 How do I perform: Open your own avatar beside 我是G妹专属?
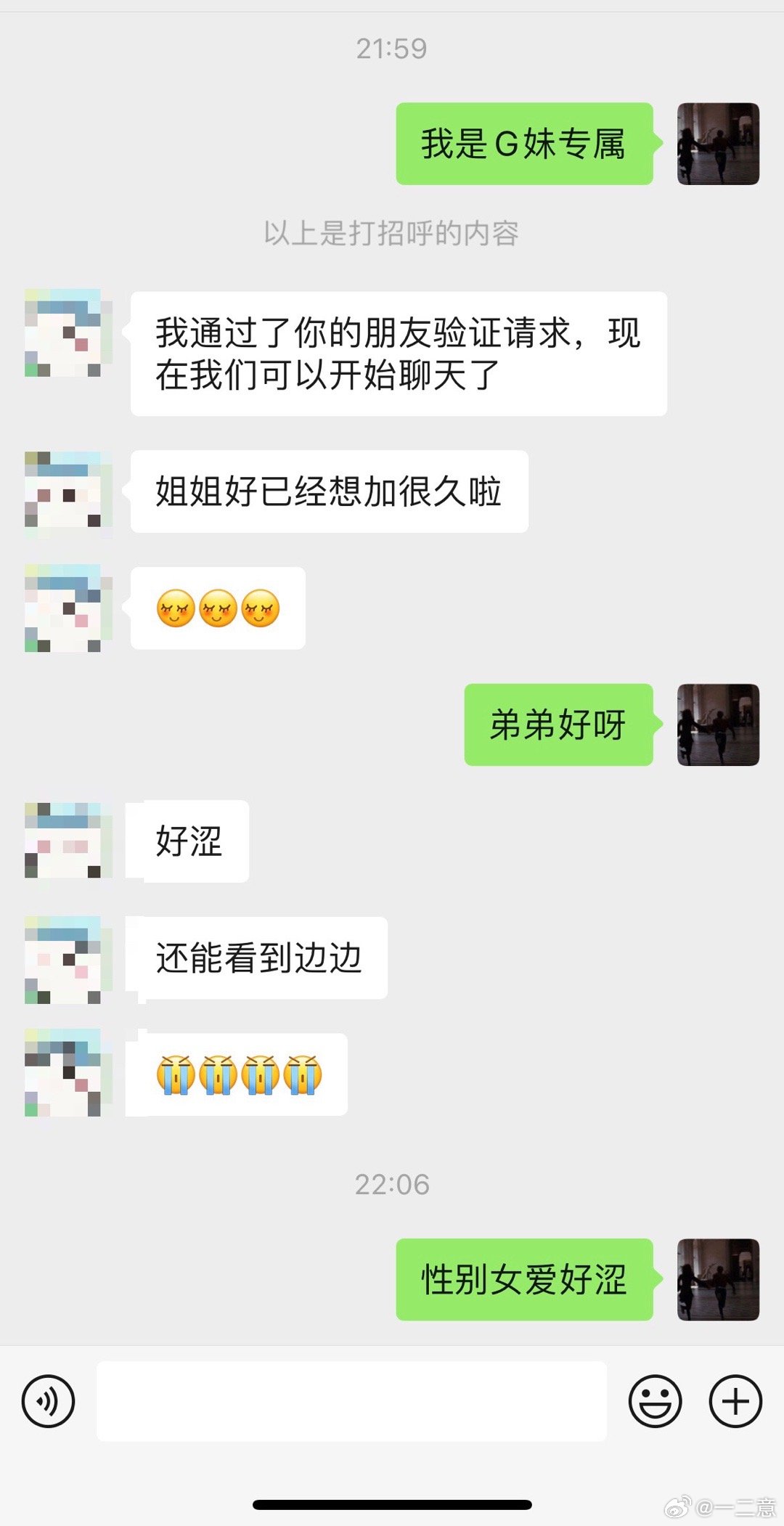718,144
